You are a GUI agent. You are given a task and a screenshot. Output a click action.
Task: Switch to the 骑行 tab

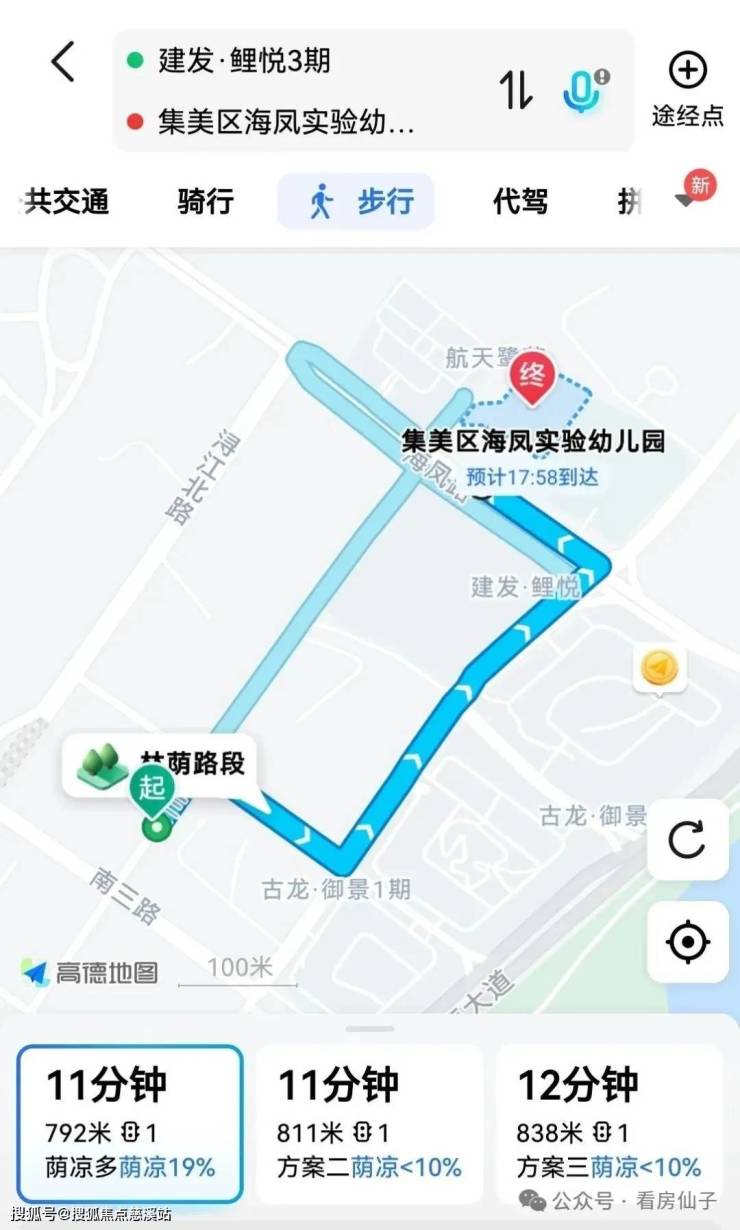click(206, 202)
